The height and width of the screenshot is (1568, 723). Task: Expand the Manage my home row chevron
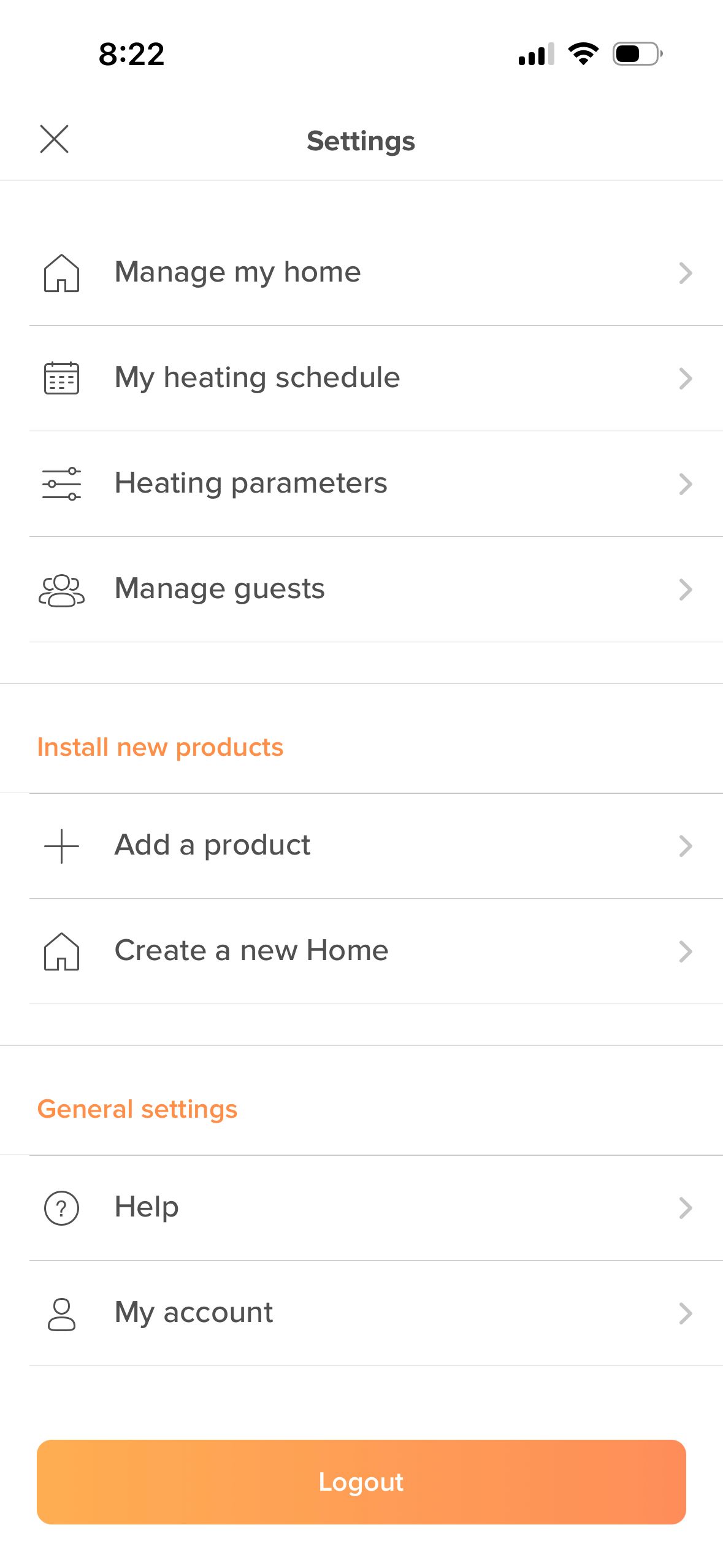click(686, 274)
